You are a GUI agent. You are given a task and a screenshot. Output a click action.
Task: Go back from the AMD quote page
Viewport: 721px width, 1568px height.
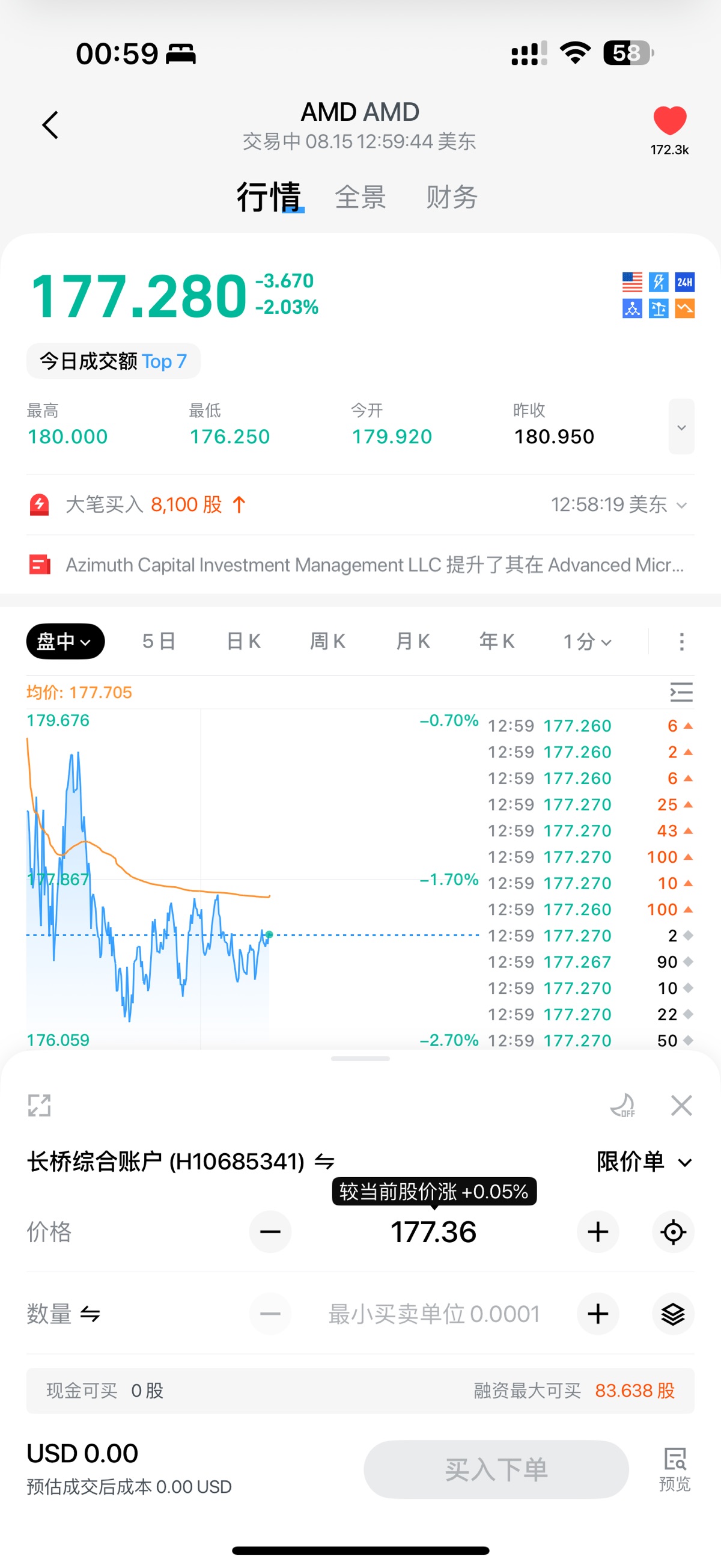coord(50,125)
